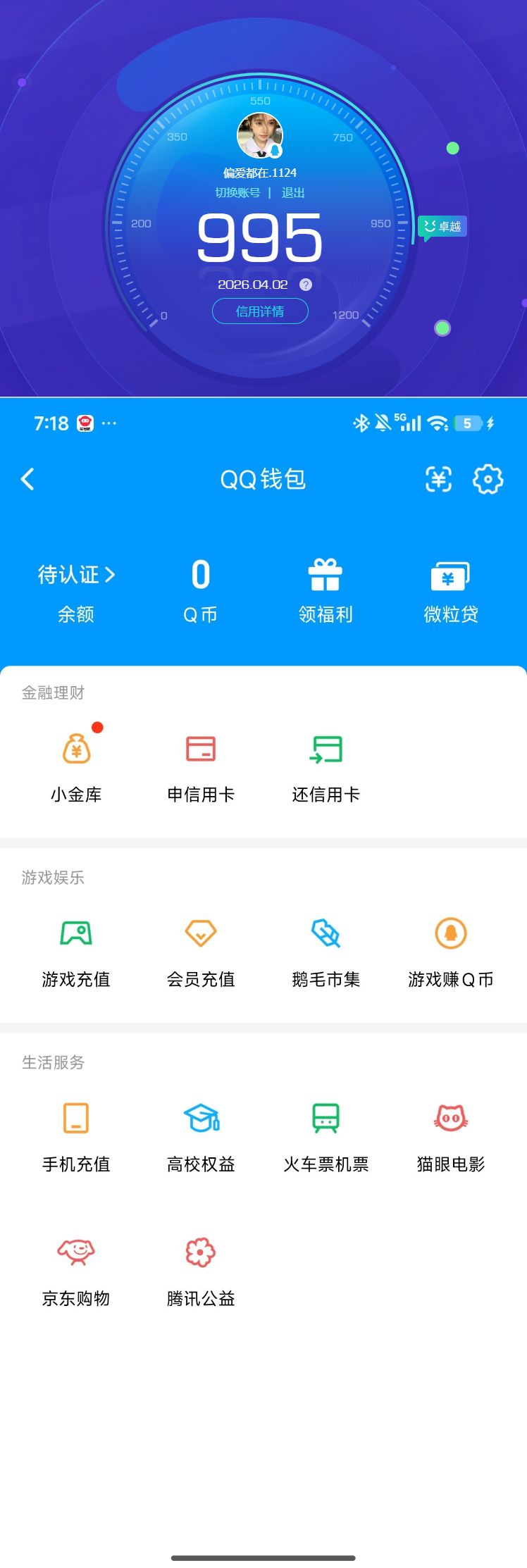Open 腾讯公益 flower icon
527x1568 pixels.
coord(200,1254)
